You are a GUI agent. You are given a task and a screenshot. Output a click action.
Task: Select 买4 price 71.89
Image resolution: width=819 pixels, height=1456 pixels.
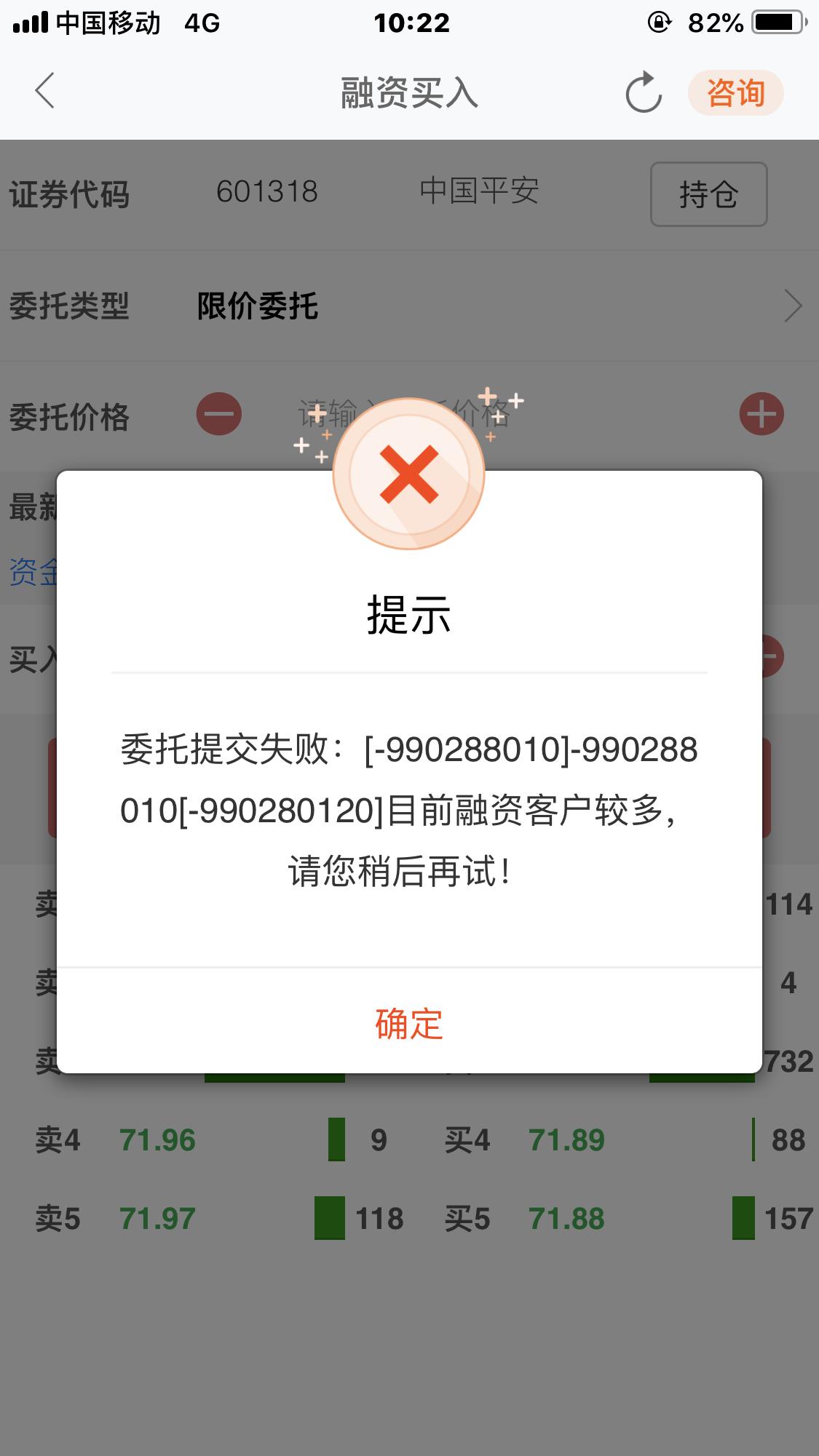pyautogui.click(x=566, y=1140)
